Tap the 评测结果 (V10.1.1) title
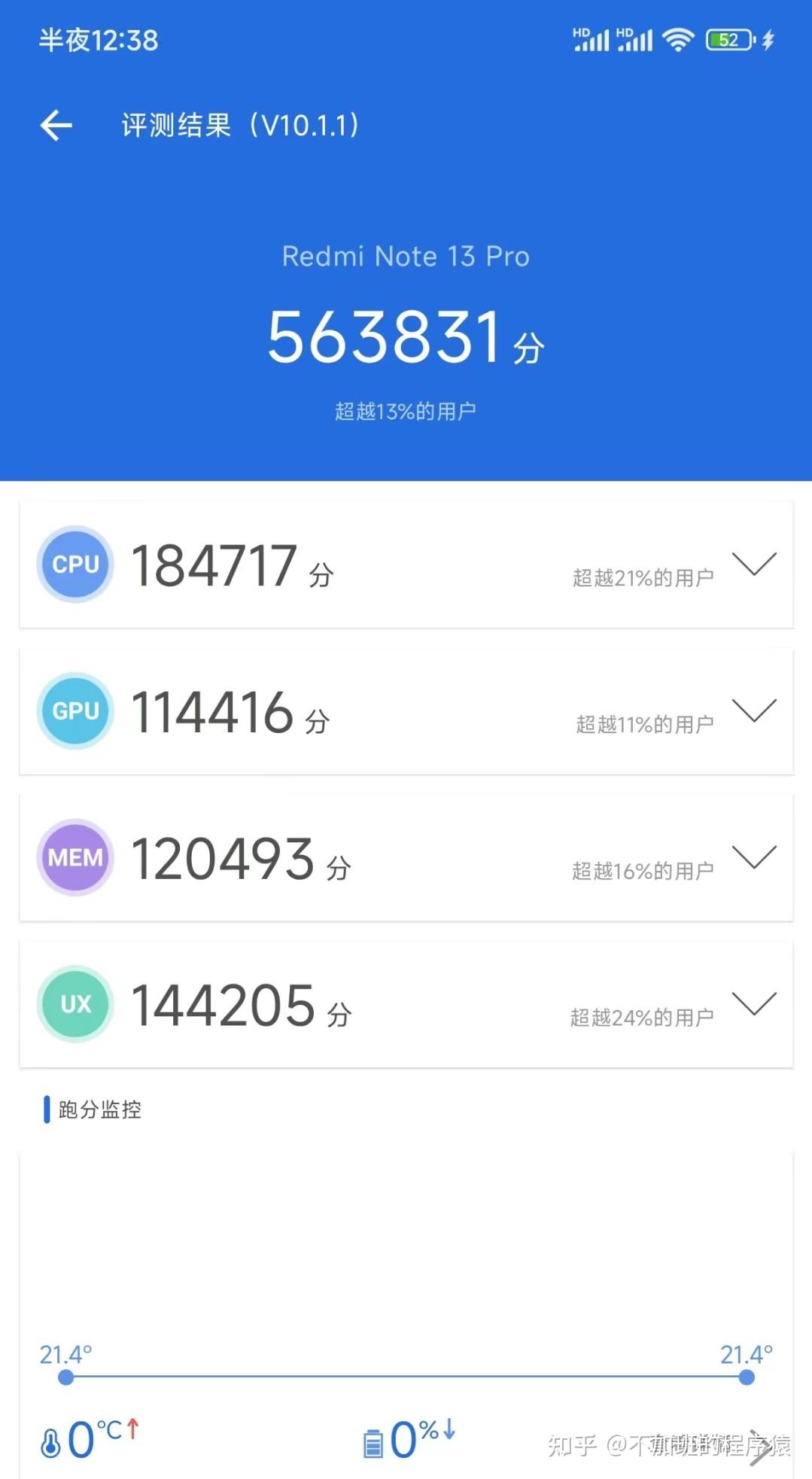Viewport: 812px width, 1479px height. tap(239, 125)
